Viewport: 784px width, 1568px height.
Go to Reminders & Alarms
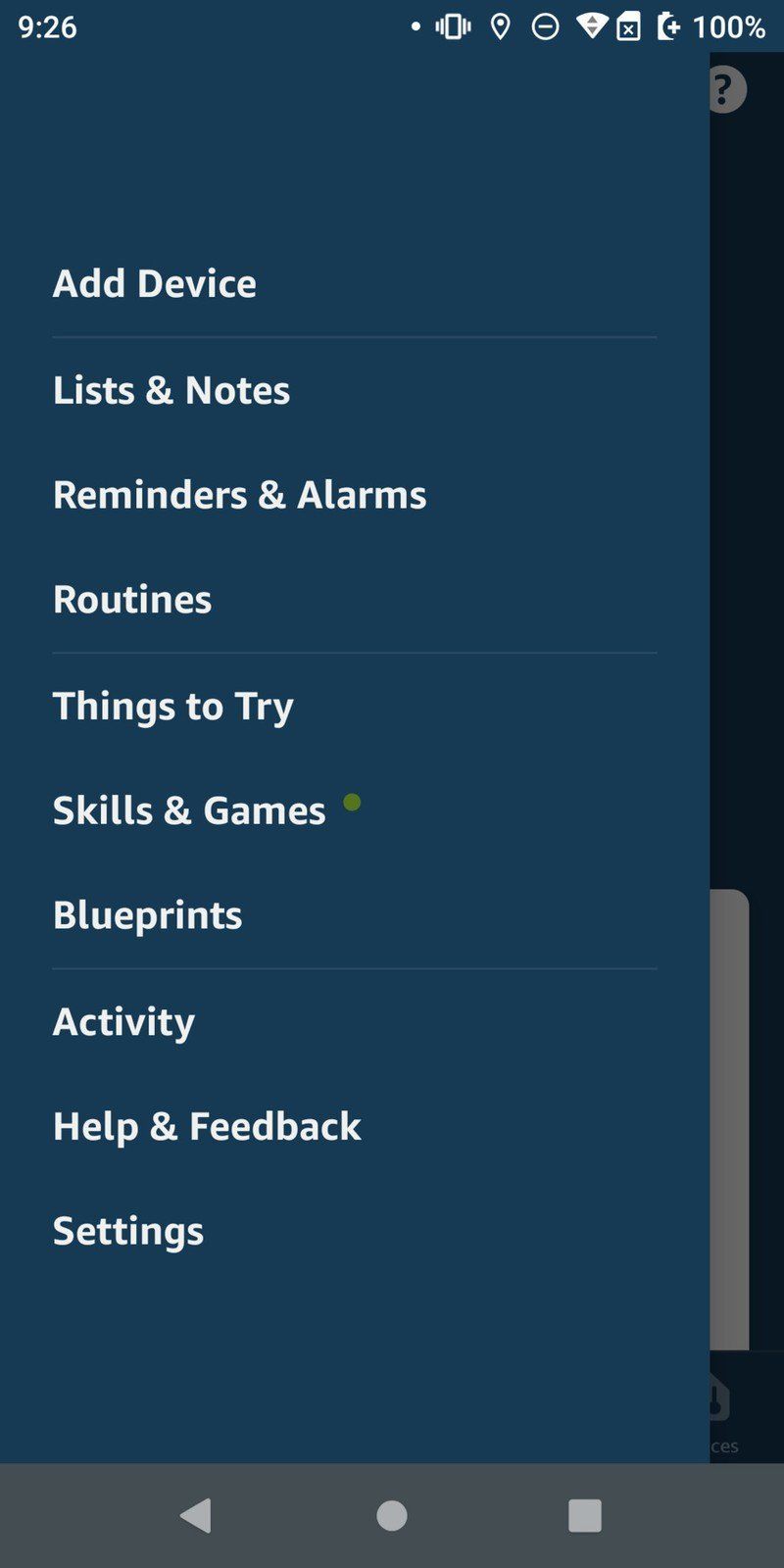pos(239,495)
